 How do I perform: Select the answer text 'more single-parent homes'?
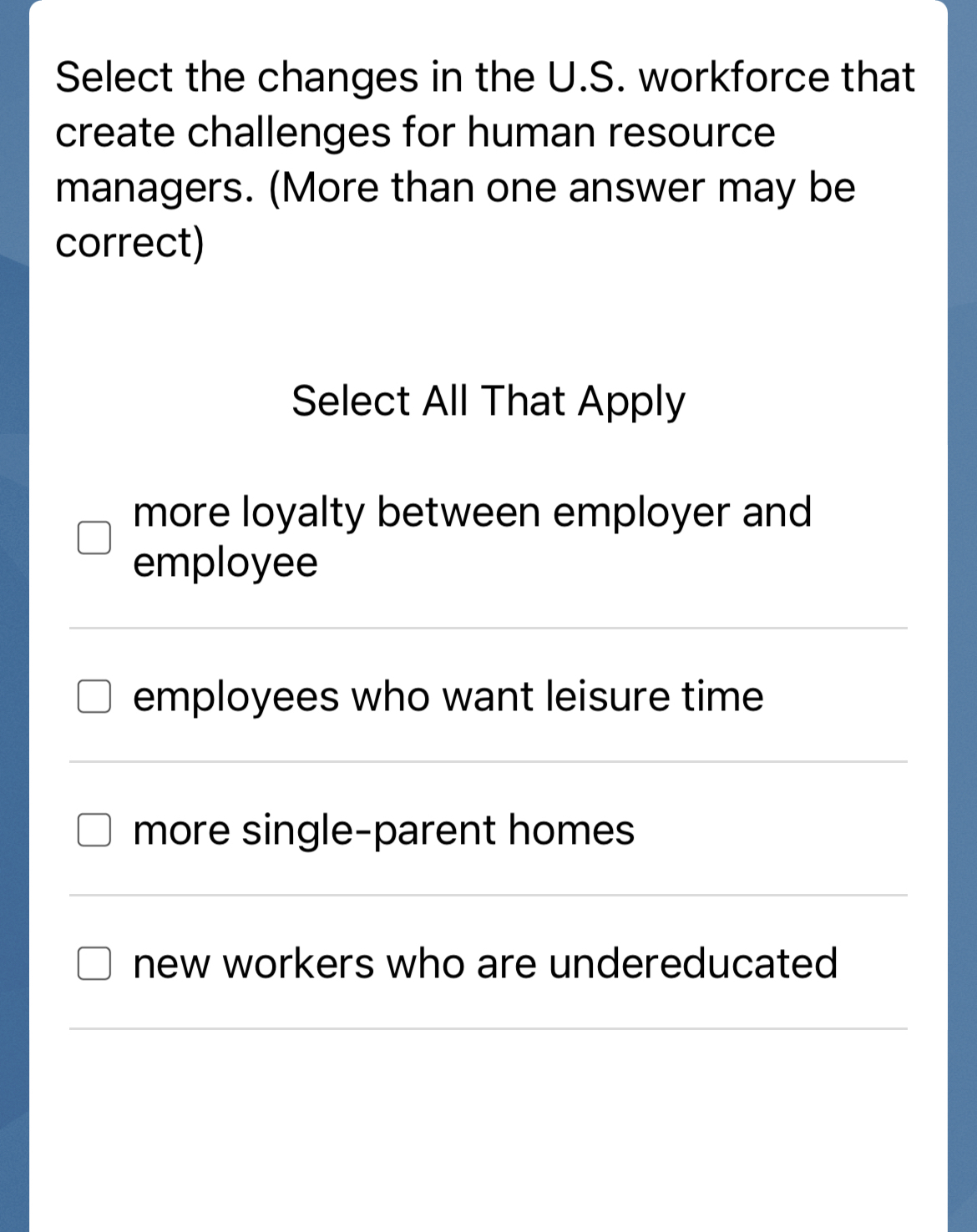pos(383,830)
